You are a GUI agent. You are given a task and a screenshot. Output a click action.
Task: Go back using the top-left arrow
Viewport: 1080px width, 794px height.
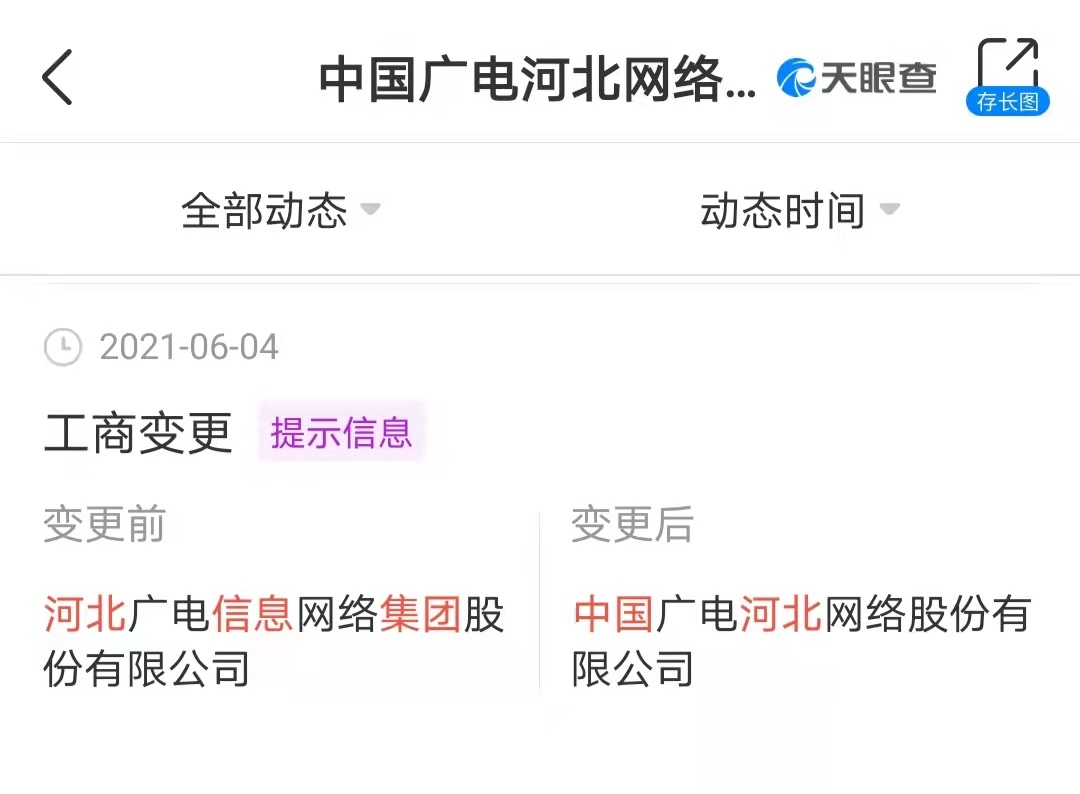[x=57, y=77]
